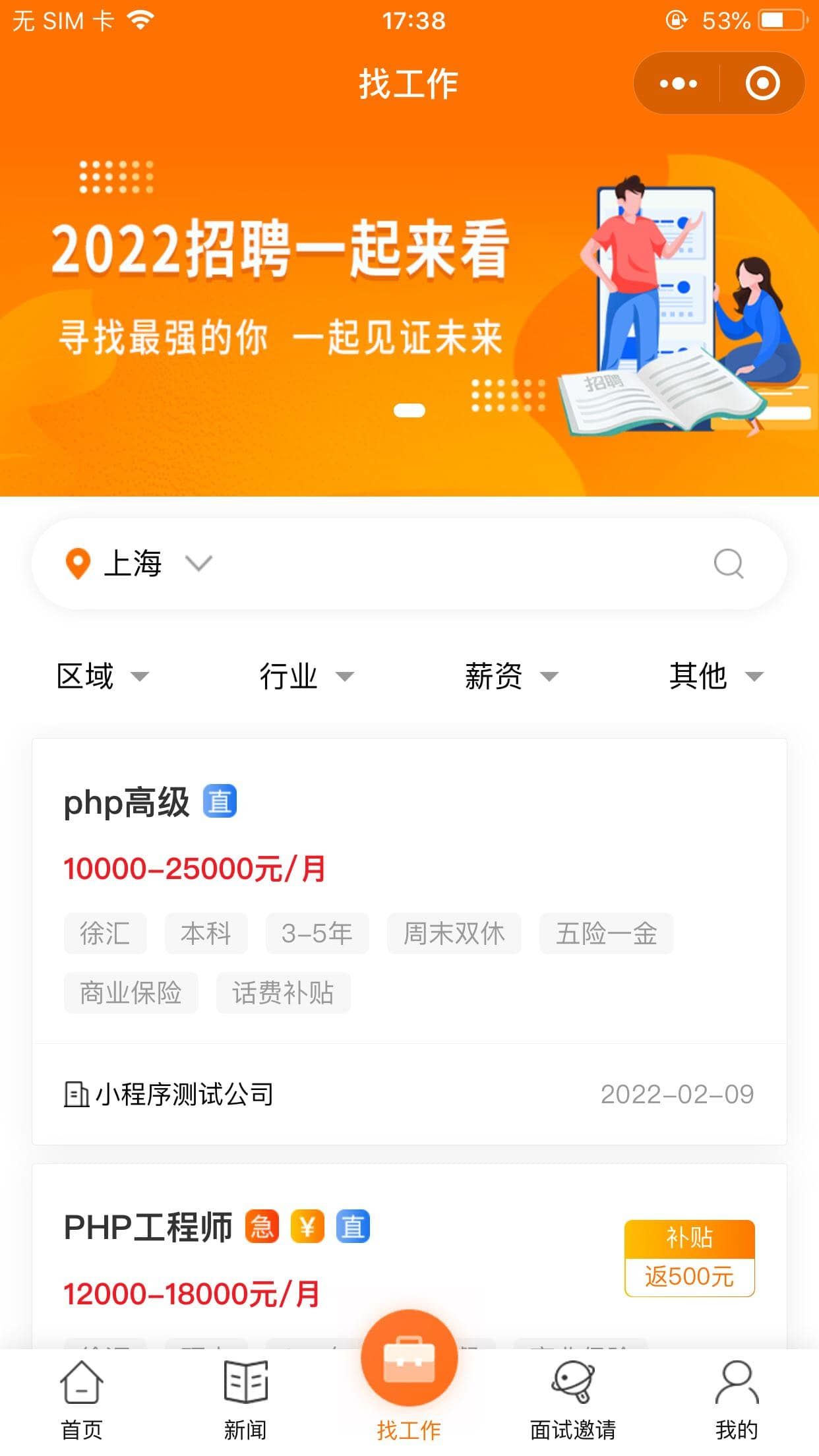Expand the 其他 filter

tap(716, 676)
